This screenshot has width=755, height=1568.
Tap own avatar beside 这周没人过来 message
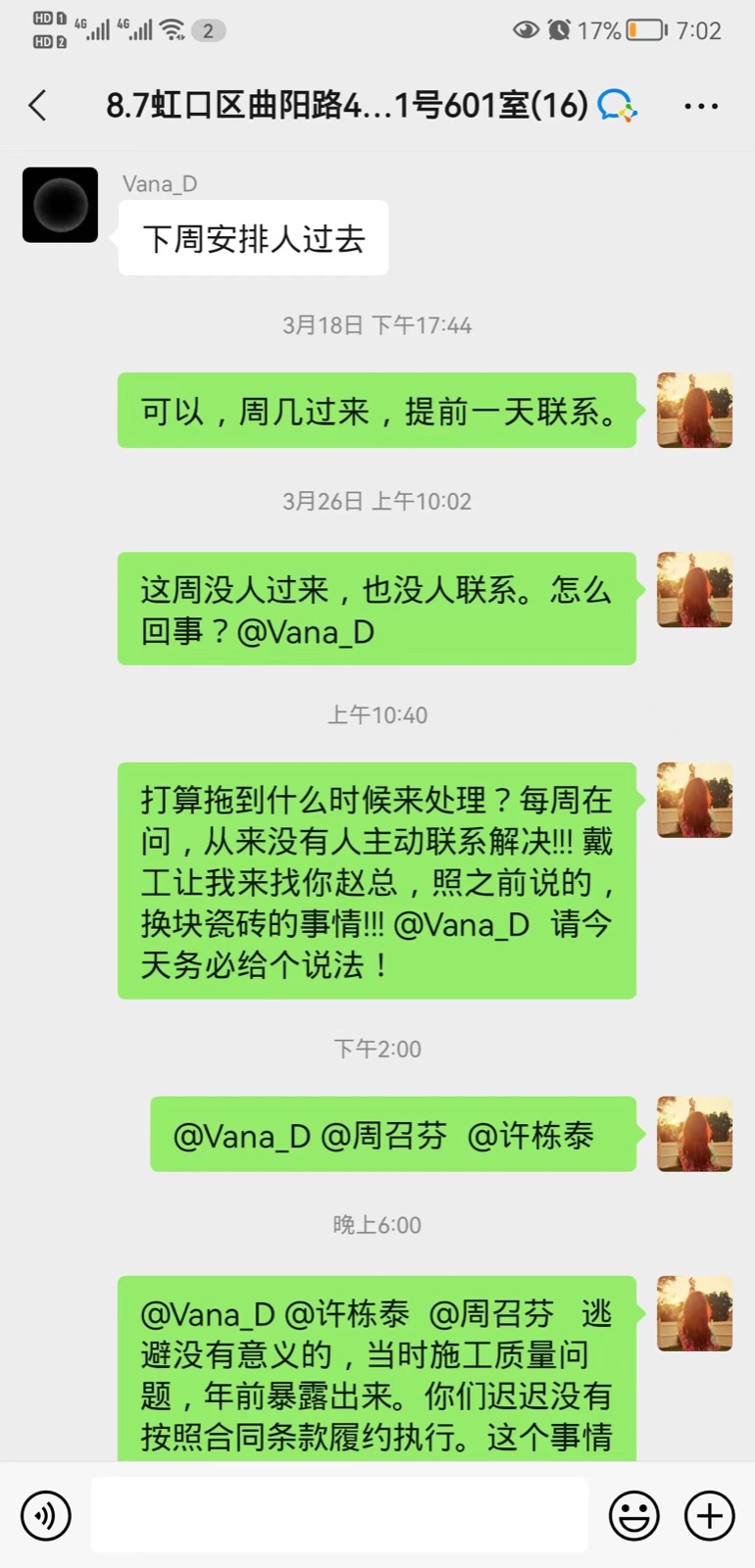pyautogui.click(x=694, y=589)
